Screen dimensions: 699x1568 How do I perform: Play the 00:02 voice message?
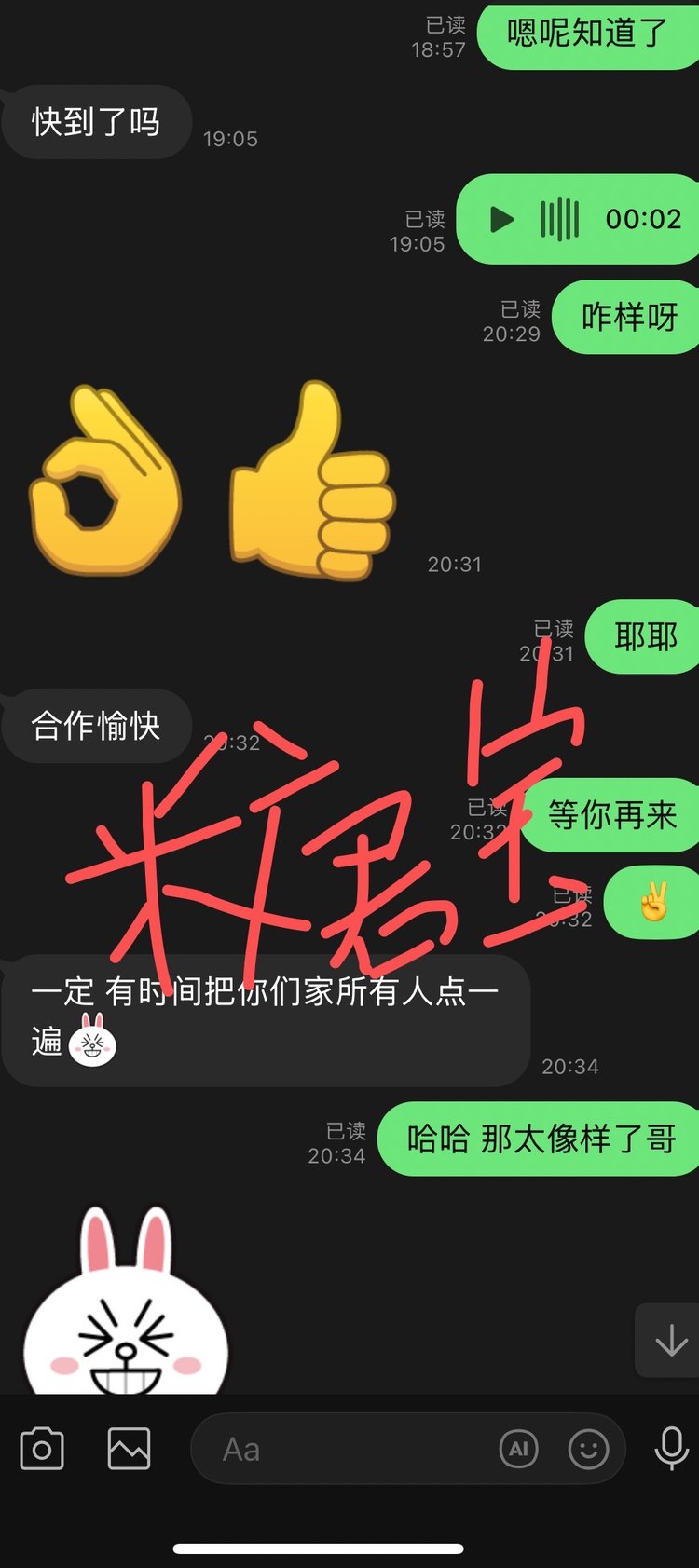click(x=501, y=220)
